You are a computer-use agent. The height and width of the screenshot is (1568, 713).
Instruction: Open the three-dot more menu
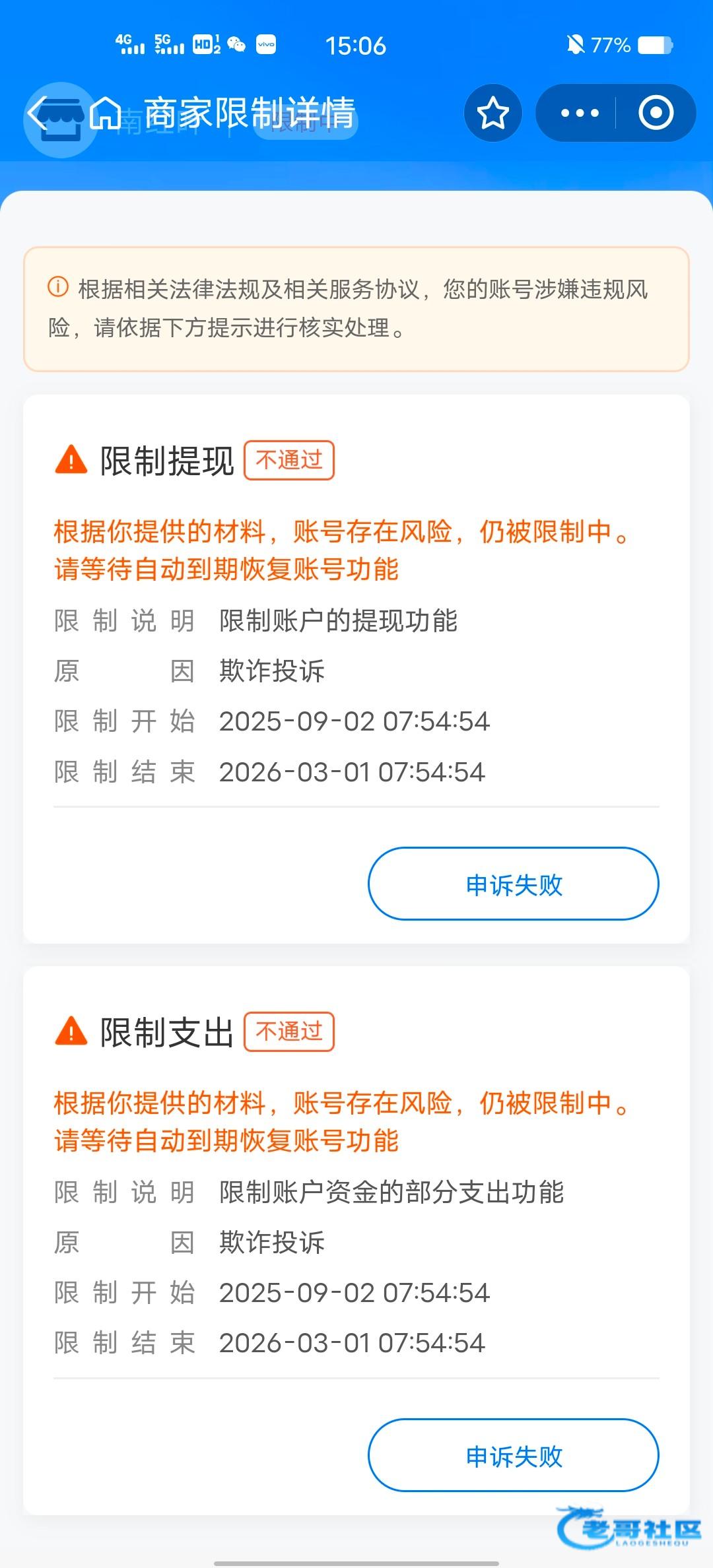point(579,113)
